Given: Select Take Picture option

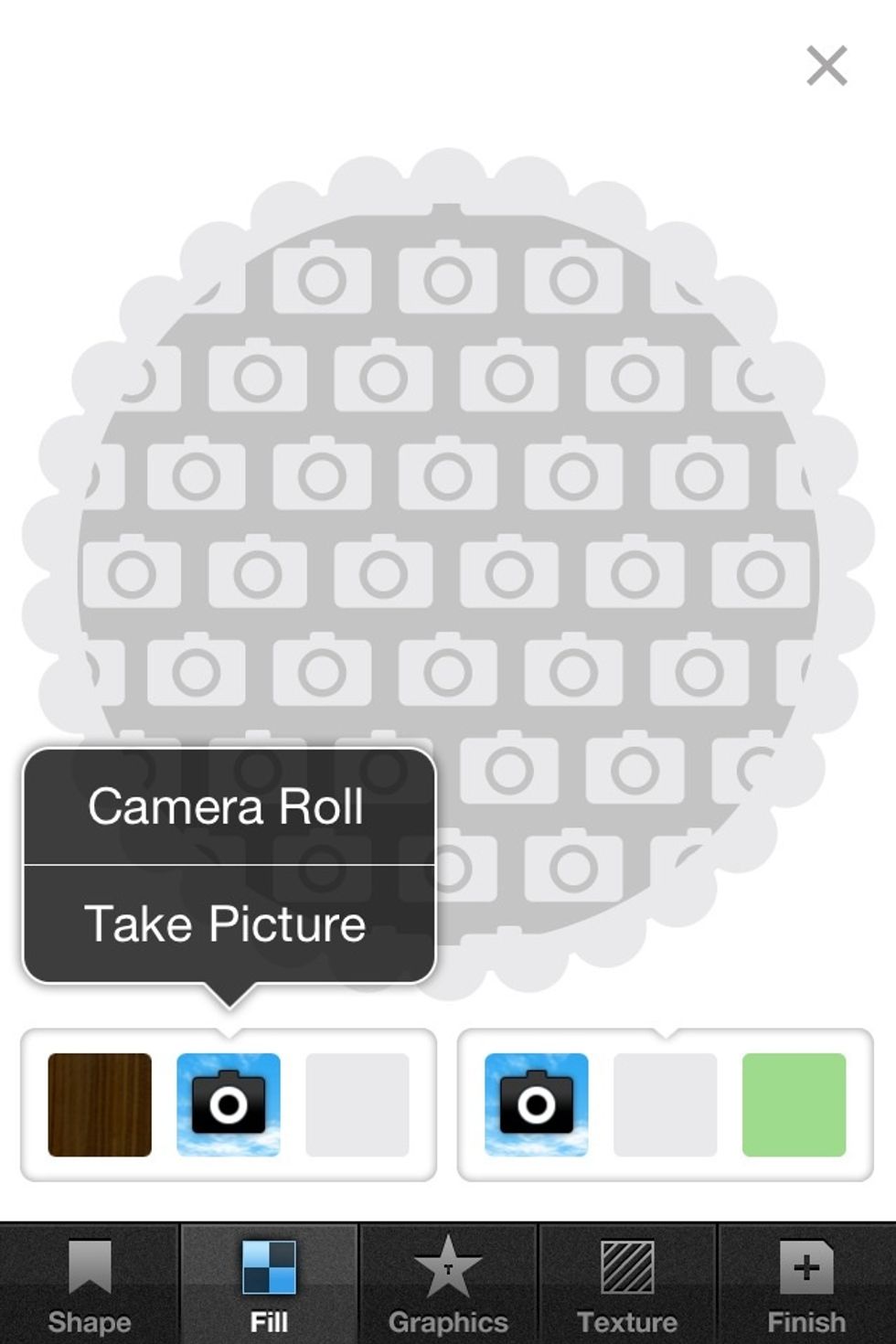Looking at the screenshot, I should click(x=227, y=923).
